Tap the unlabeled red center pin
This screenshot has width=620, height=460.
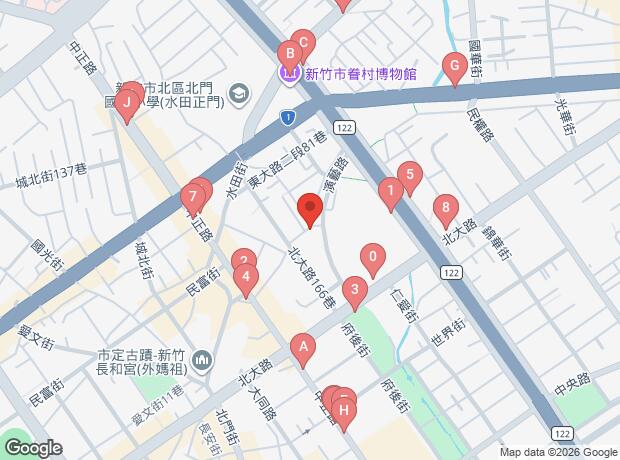tap(310, 211)
